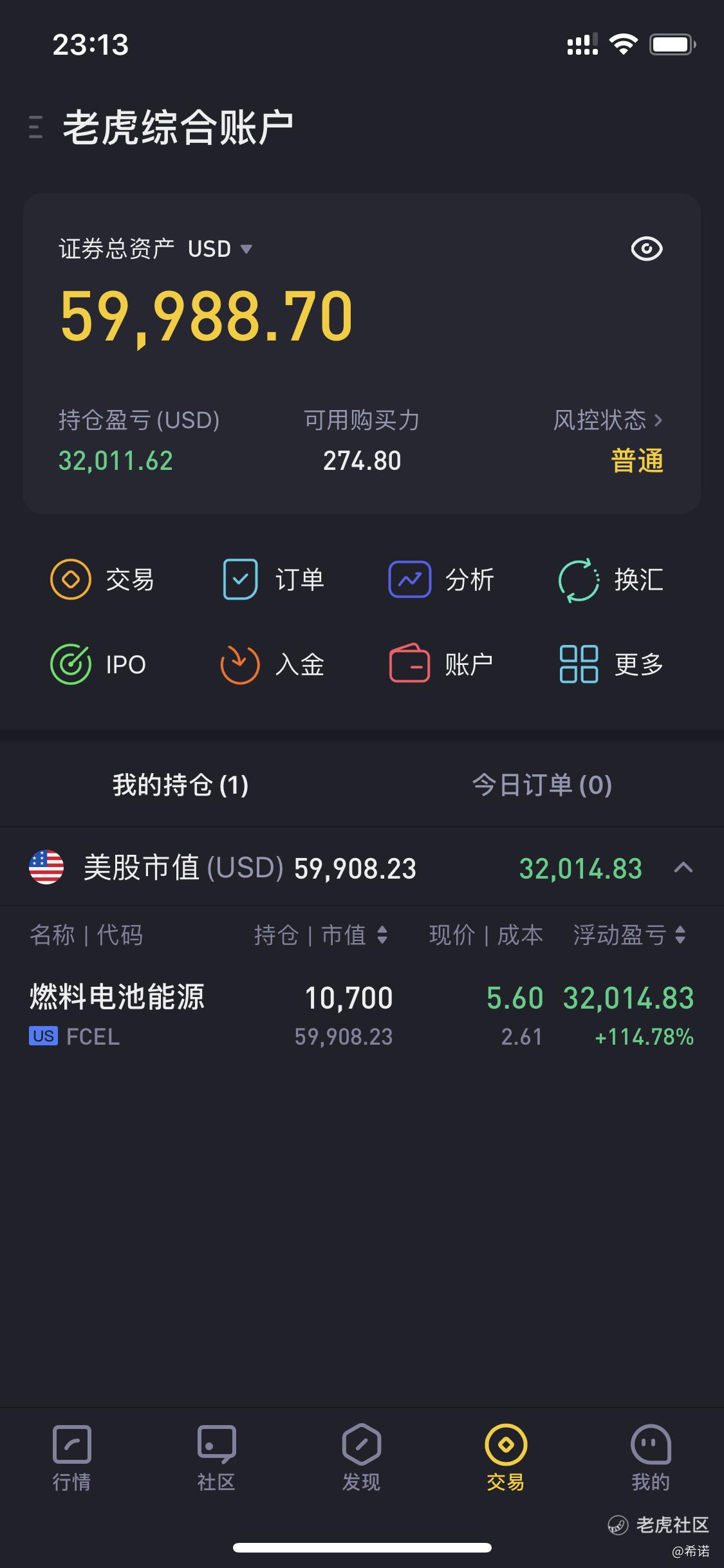Collapse the 美股市值 holdings section

click(x=683, y=868)
